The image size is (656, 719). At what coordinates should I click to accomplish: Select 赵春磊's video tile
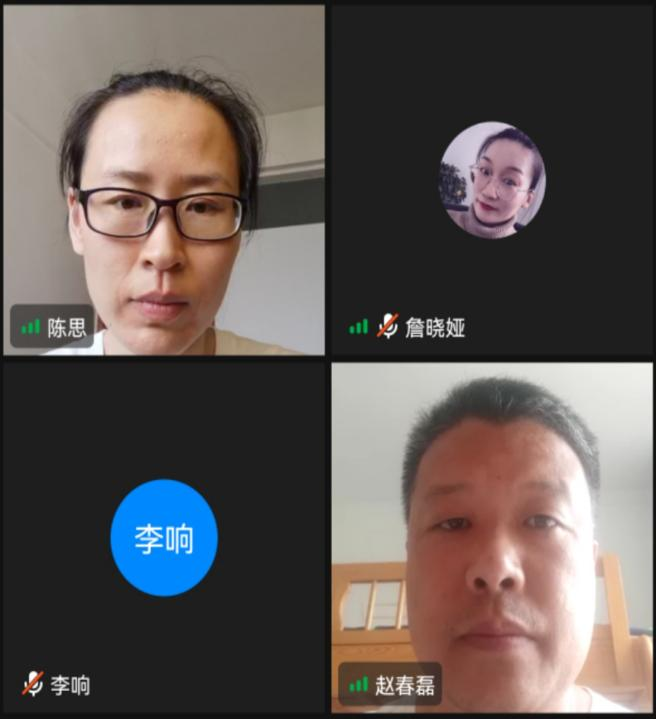click(x=492, y=538)
